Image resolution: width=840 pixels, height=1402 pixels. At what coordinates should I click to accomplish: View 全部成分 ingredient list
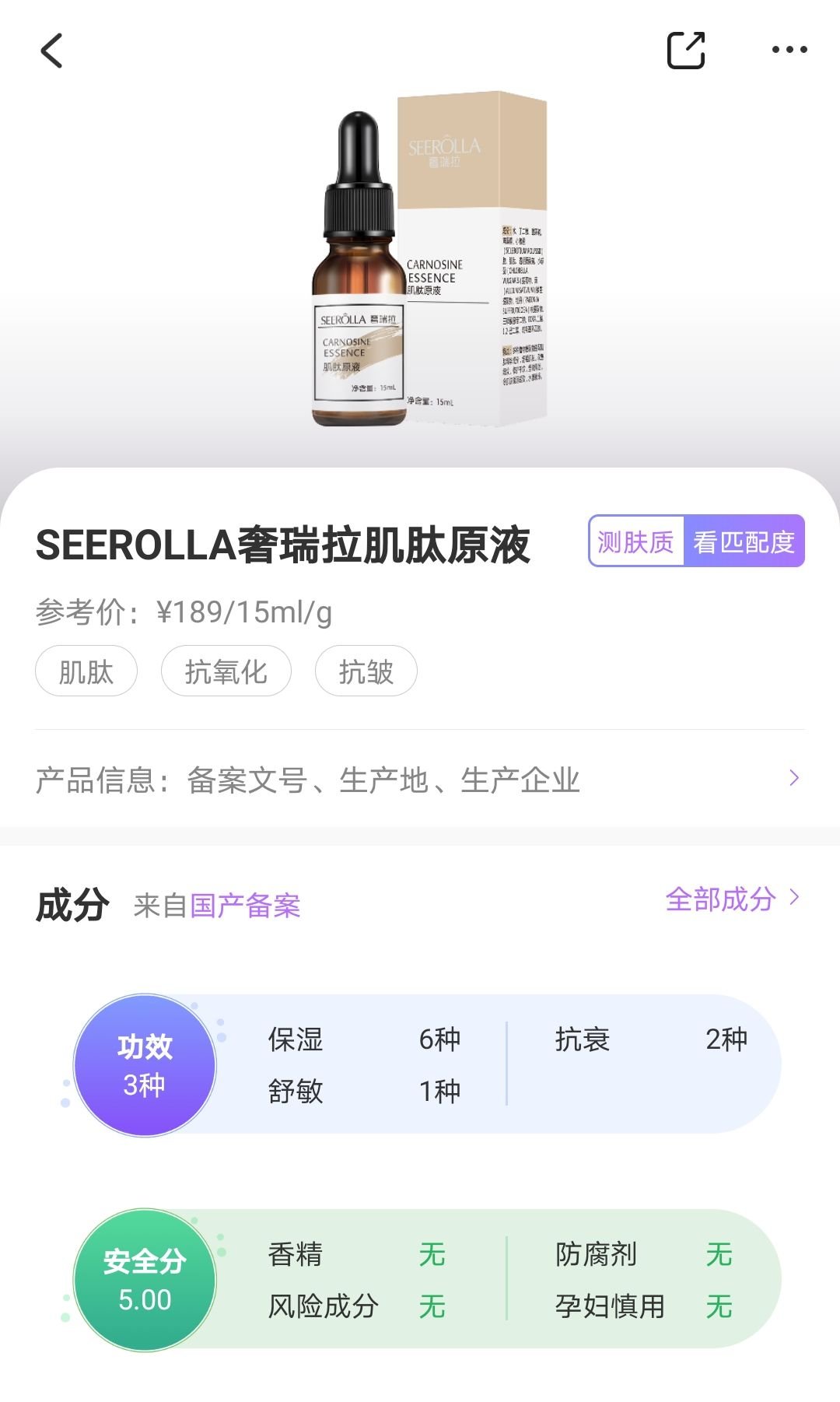click(731, 899)
